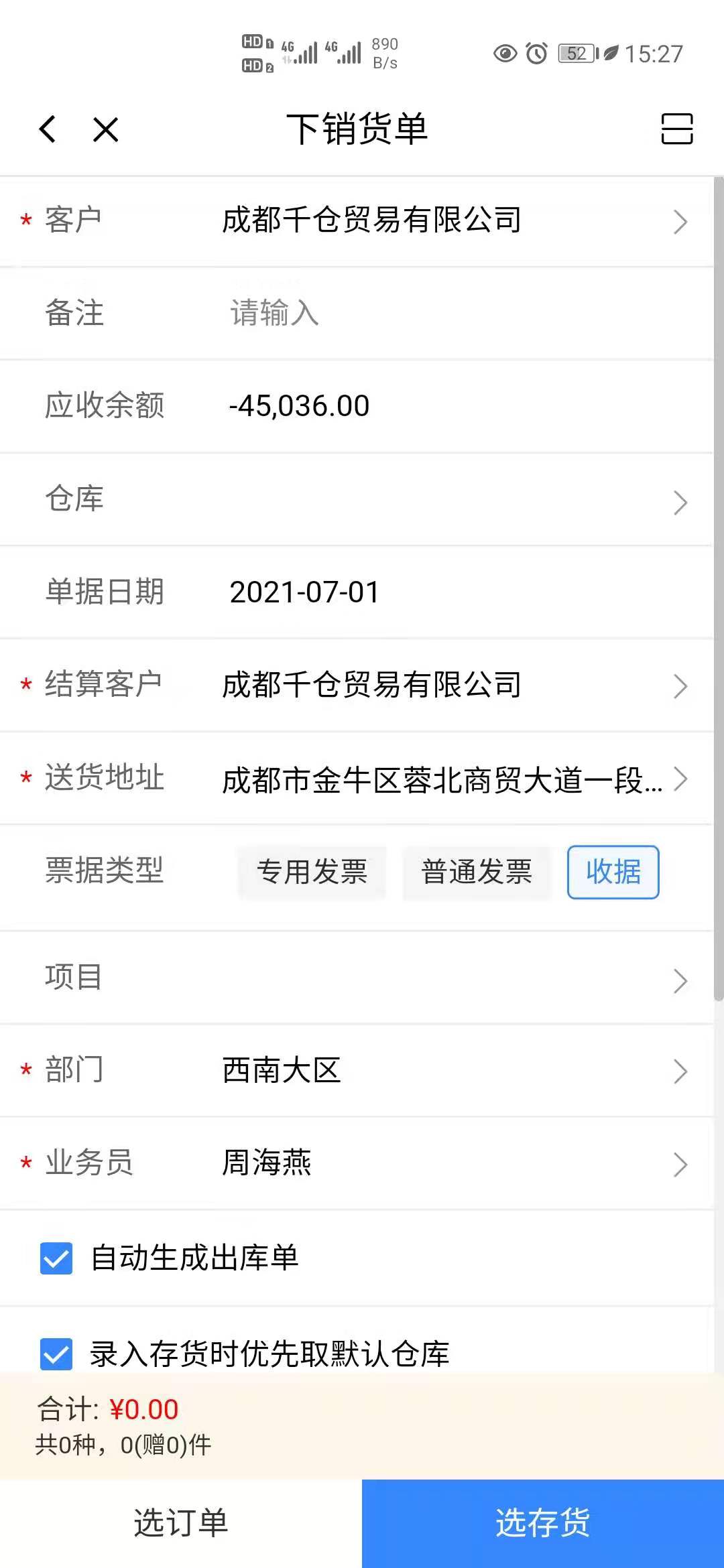The image size is (724, 1568).
Task: Close the 下销货单 page with X
Action: 106,129
